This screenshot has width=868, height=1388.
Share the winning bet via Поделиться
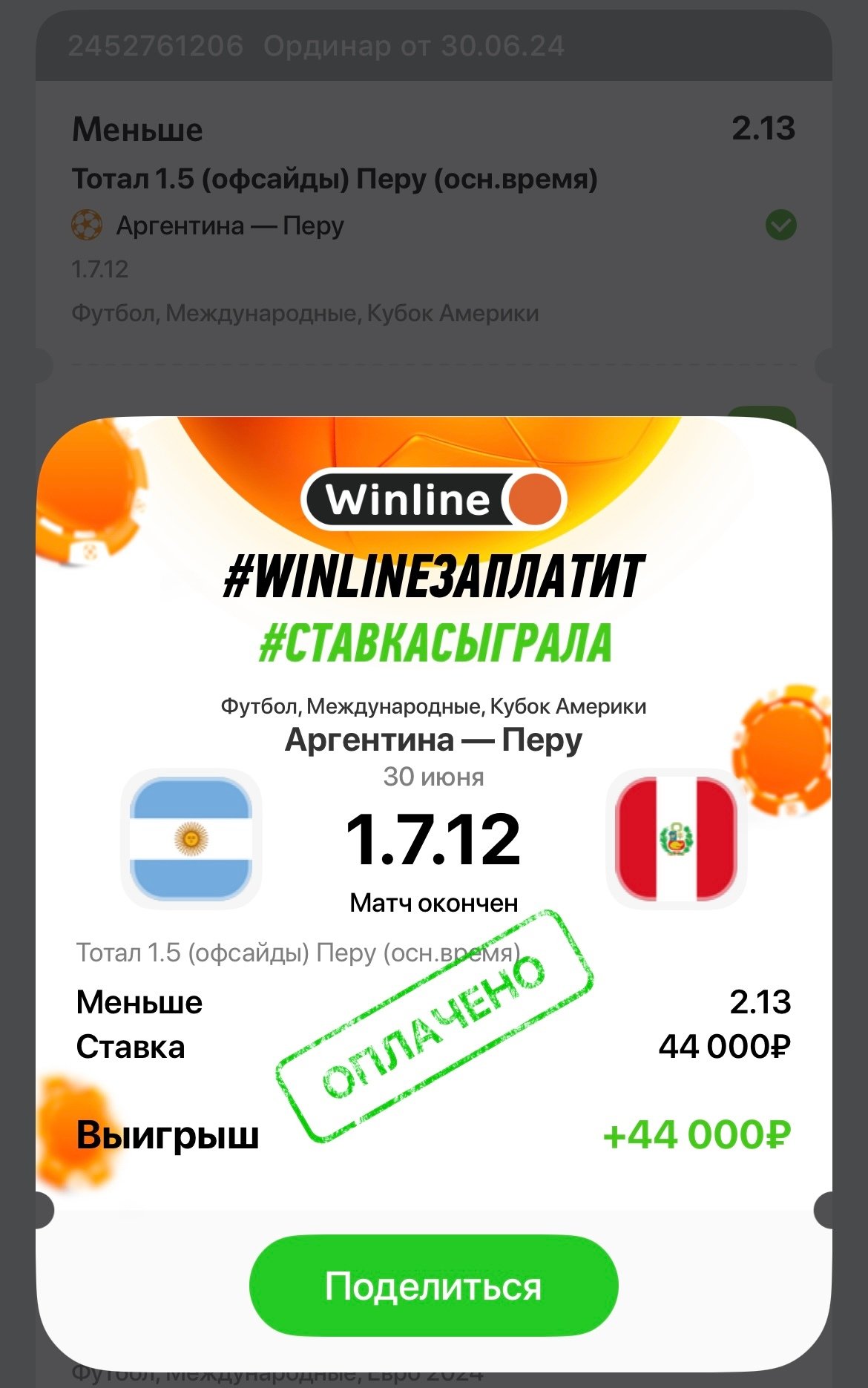point(433,1286)
